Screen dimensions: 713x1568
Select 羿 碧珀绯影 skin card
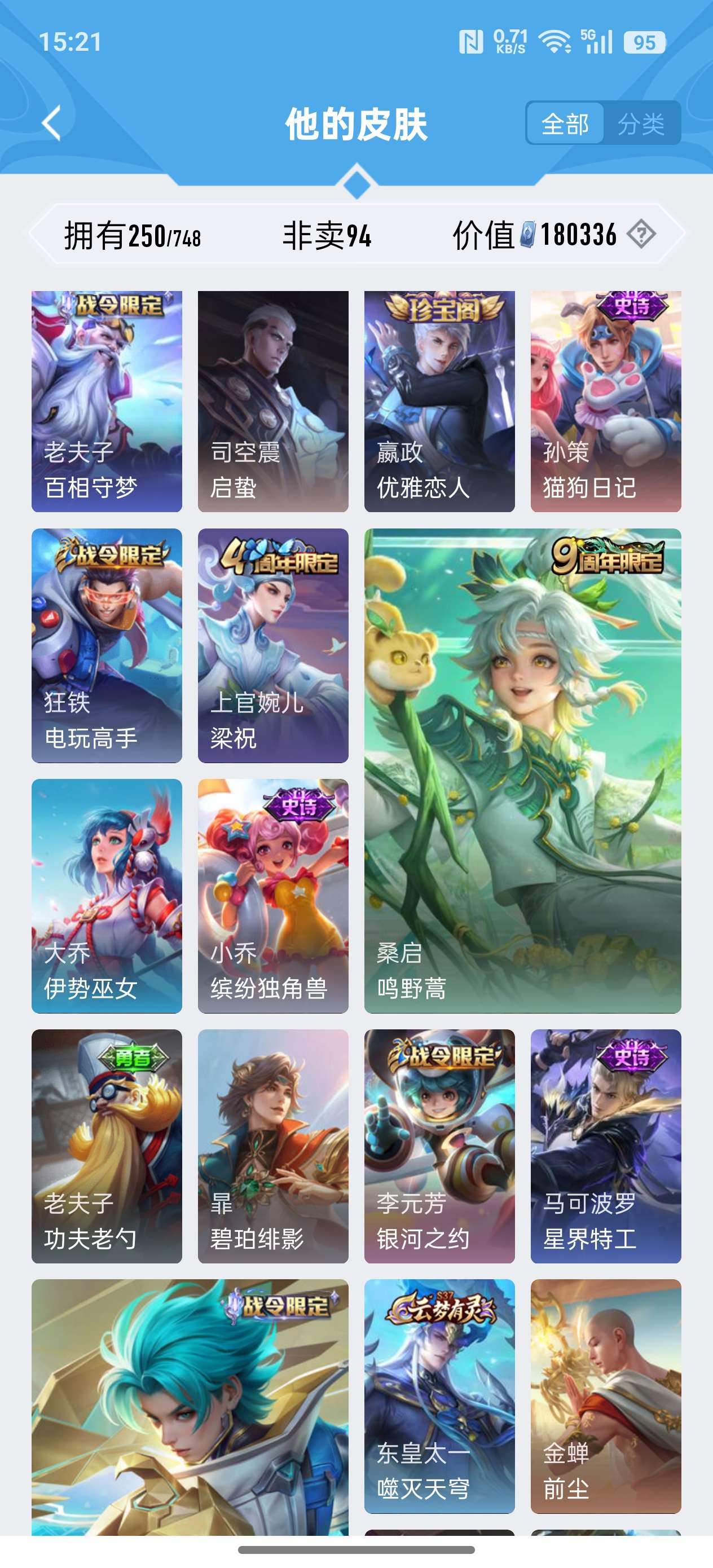click(273, 1146)
